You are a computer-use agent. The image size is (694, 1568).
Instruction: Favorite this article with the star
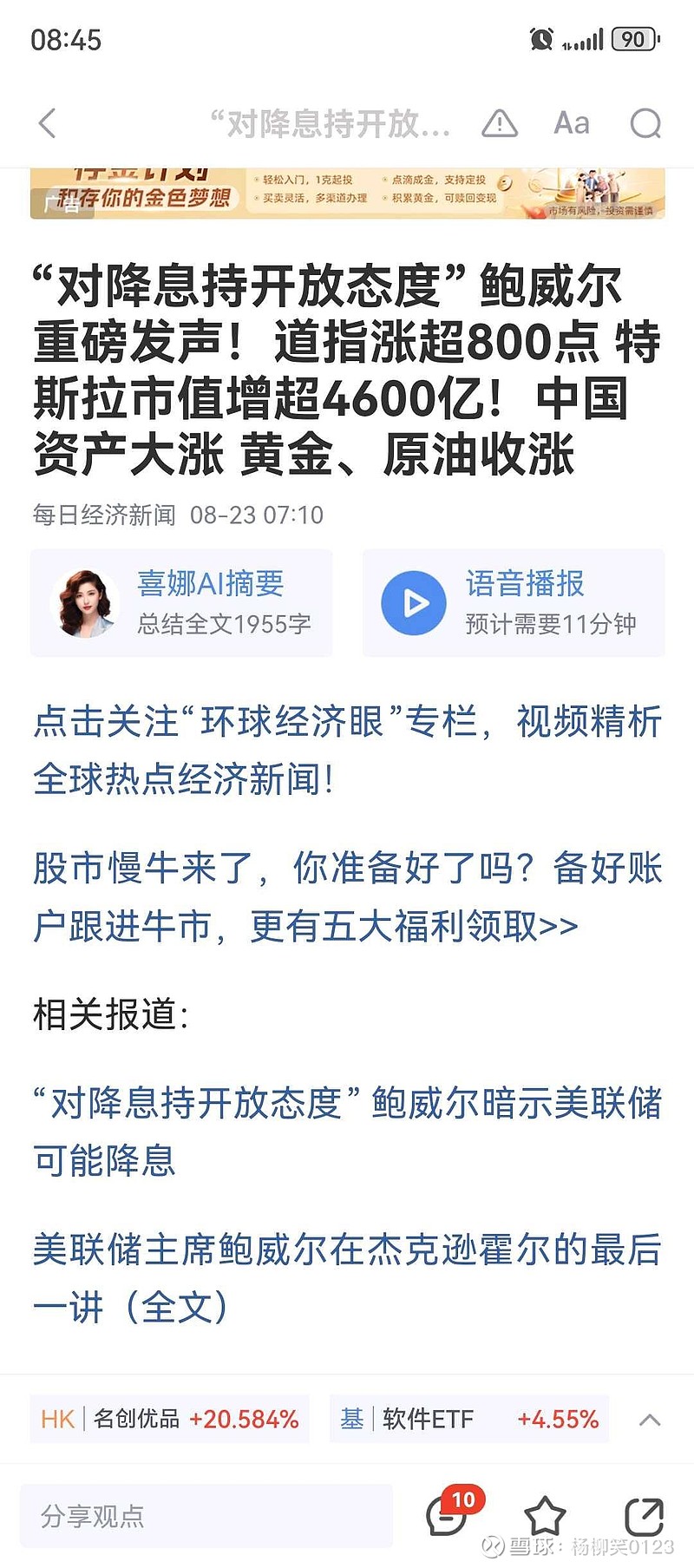pyautogui.click(x=545, y=1516)
